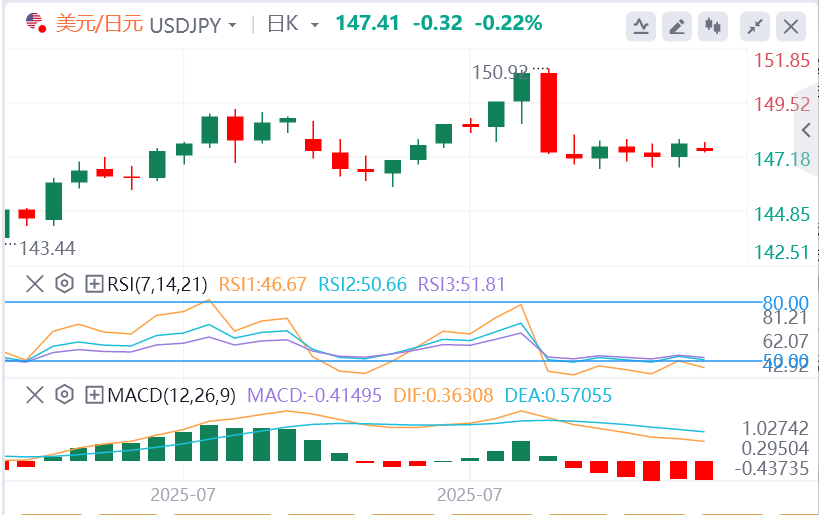This screenshot has height=515, width=819.
Task: Tap the plus icon beside RSI
Action: [x=95, y=284]
